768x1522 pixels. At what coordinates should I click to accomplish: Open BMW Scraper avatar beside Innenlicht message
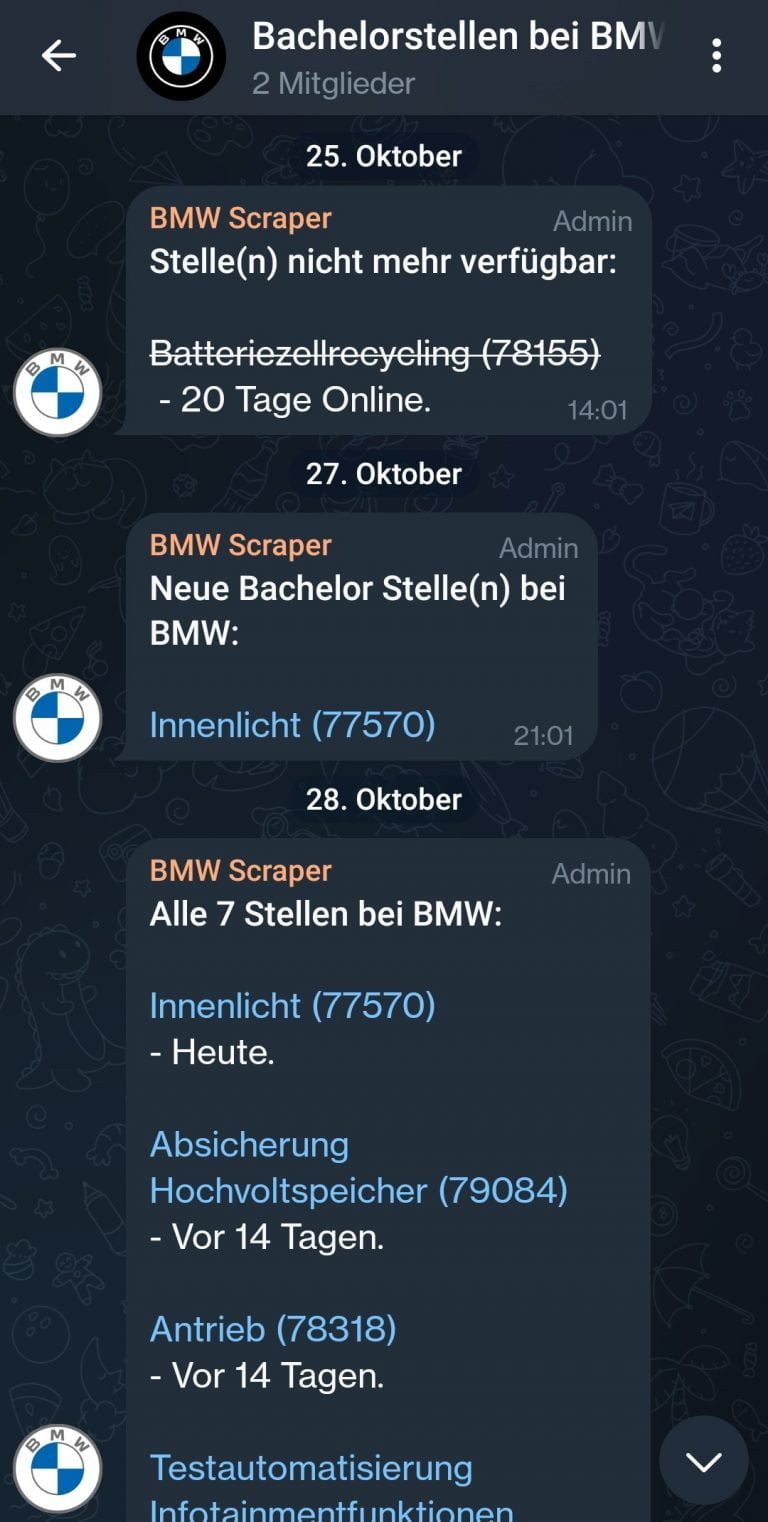(x=57, y=718)
